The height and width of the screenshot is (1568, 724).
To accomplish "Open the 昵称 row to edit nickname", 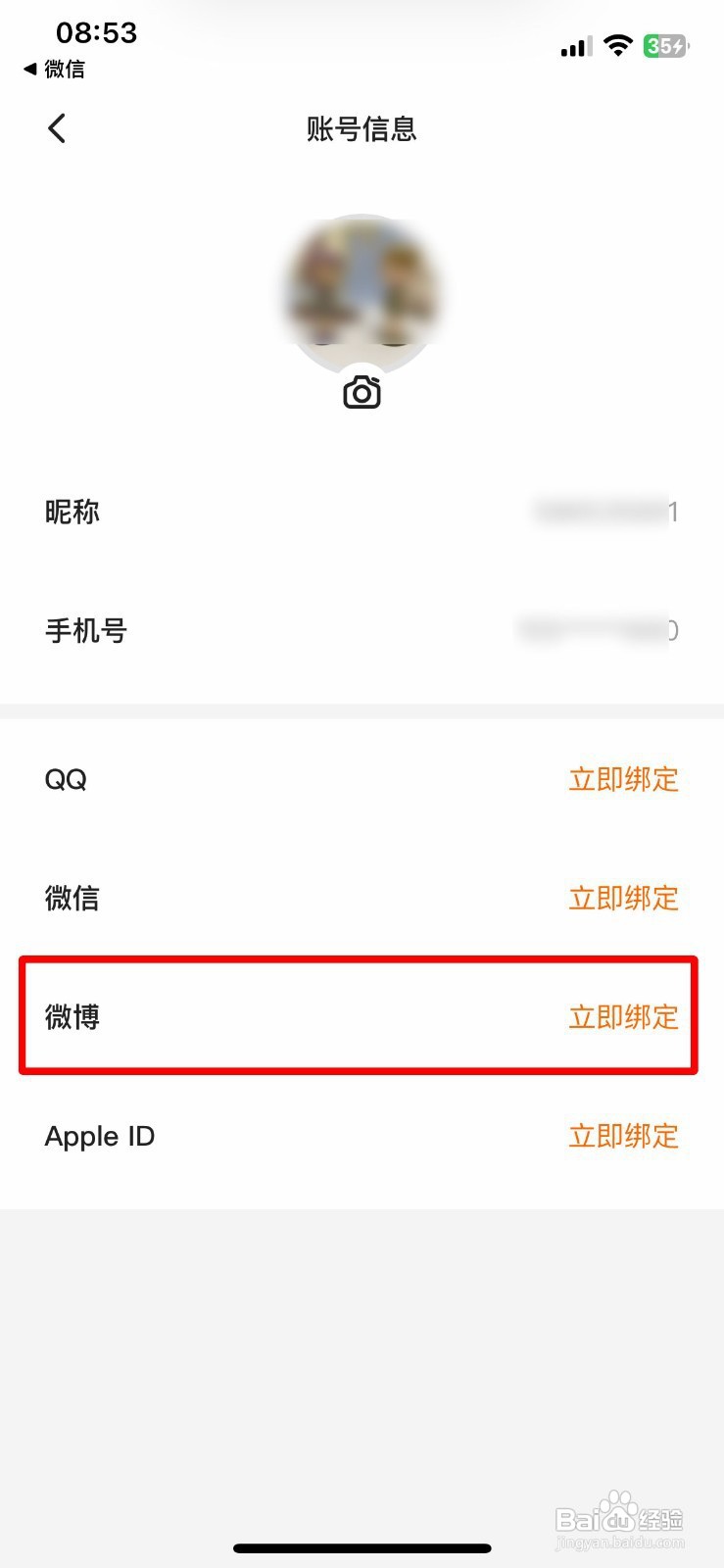I will pos(362,512).
